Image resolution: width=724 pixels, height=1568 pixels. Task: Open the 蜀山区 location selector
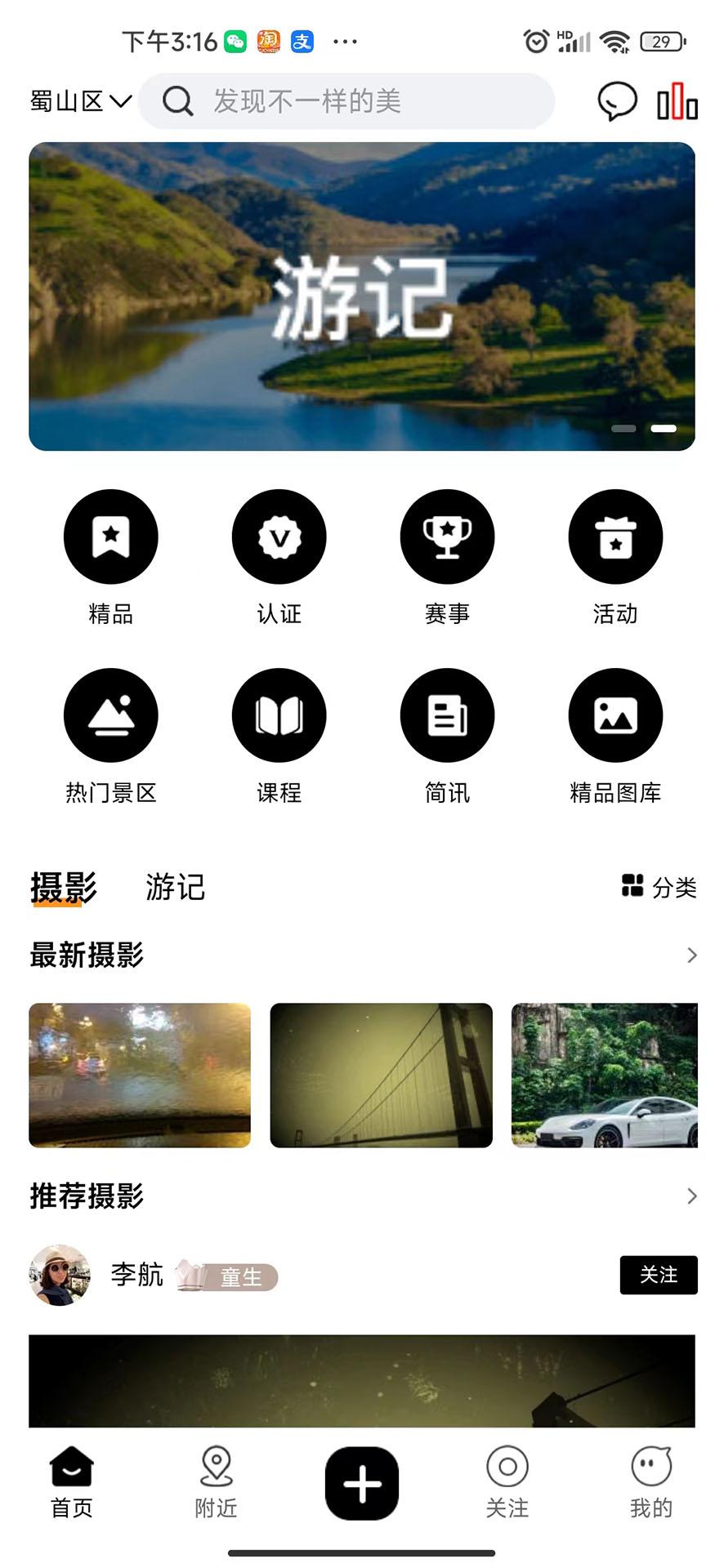pos(78,100)
